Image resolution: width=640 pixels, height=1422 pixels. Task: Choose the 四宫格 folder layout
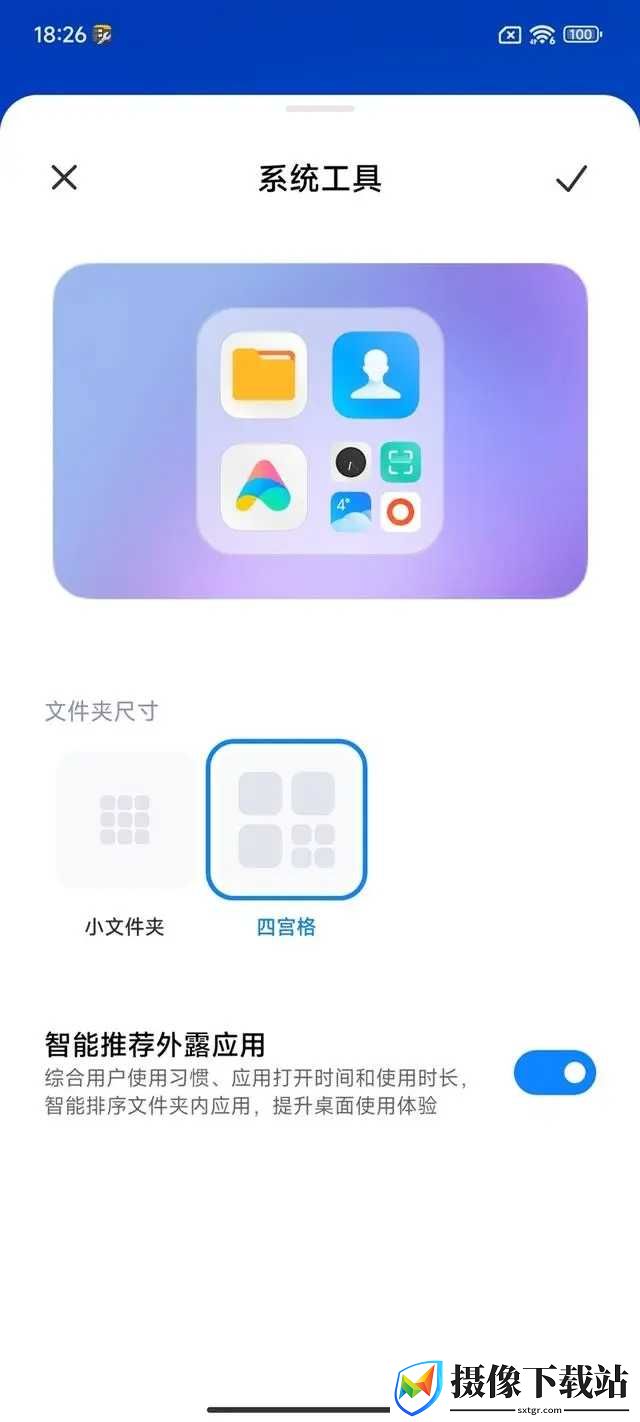286,820
